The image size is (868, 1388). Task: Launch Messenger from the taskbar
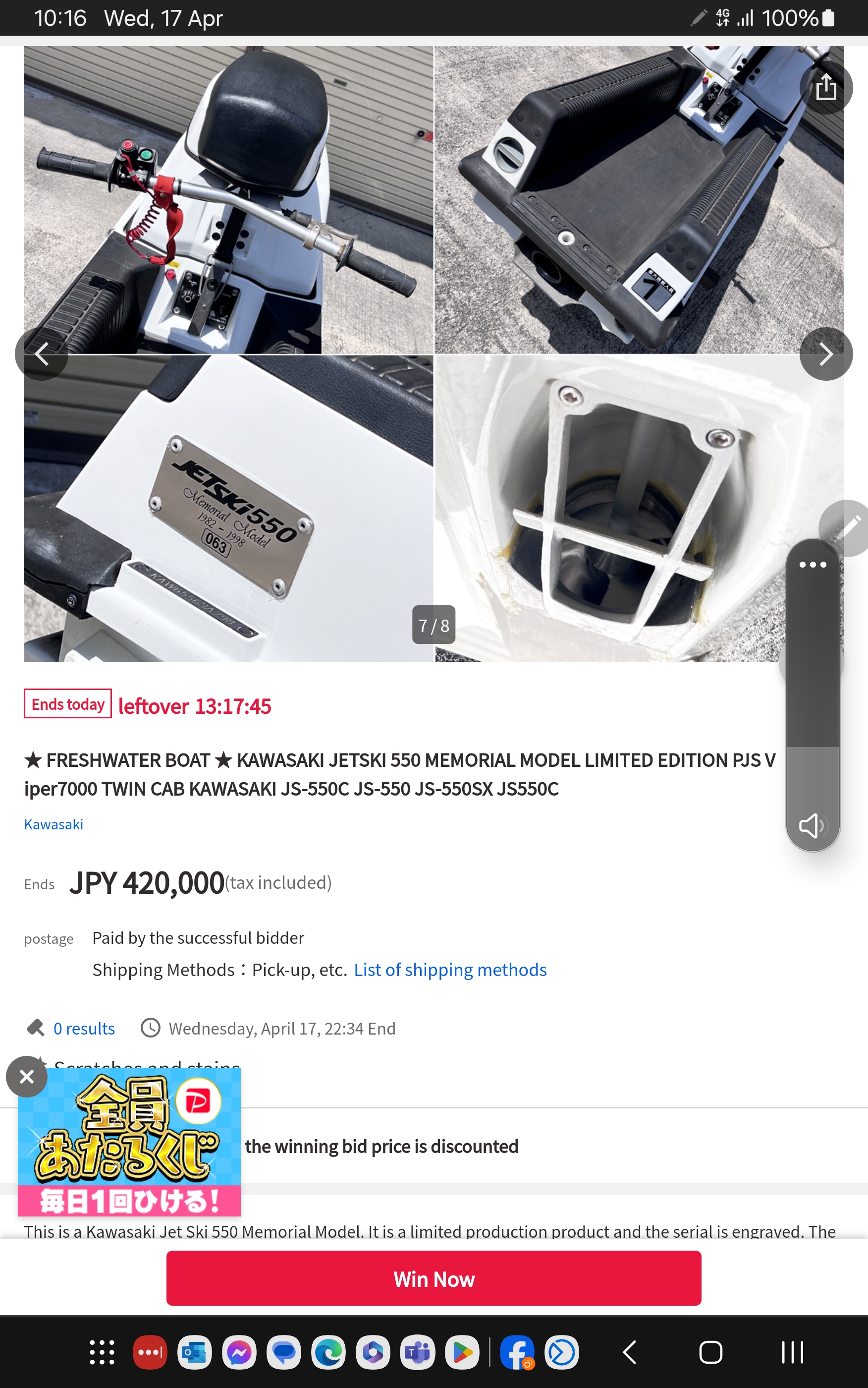pyautogui.click(x=239, y=1352)
